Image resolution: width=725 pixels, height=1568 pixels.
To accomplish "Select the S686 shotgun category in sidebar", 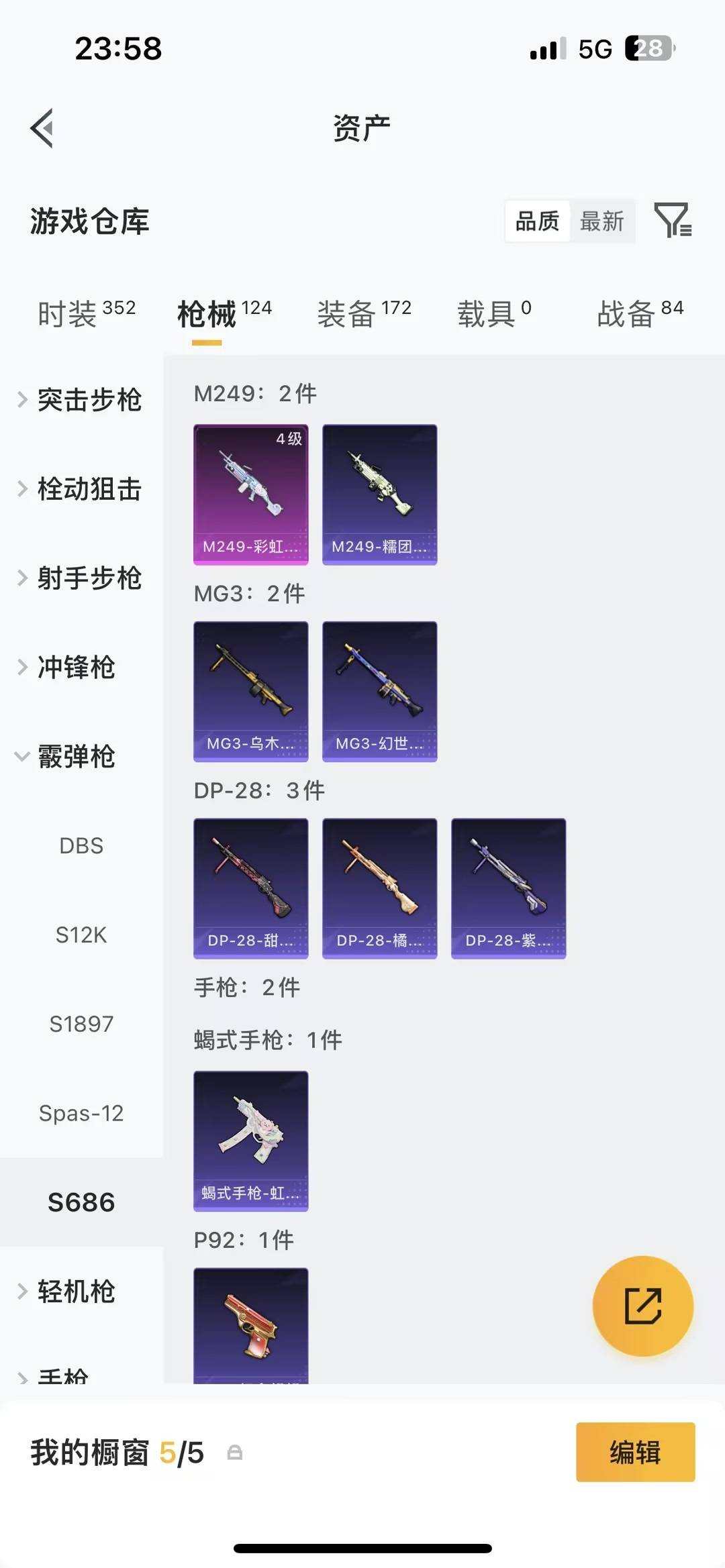I will [79, 1202].
